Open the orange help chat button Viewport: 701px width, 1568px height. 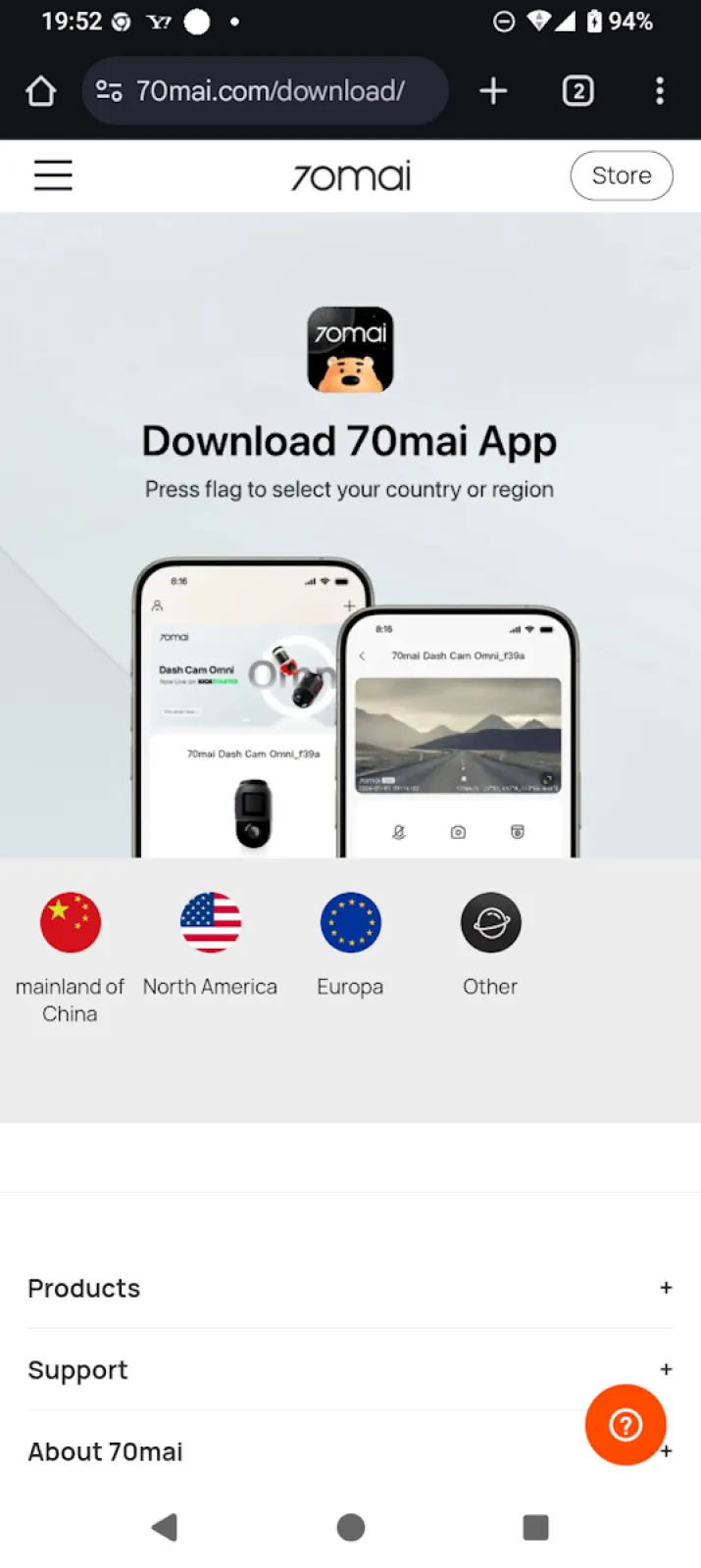(626, 1424)
